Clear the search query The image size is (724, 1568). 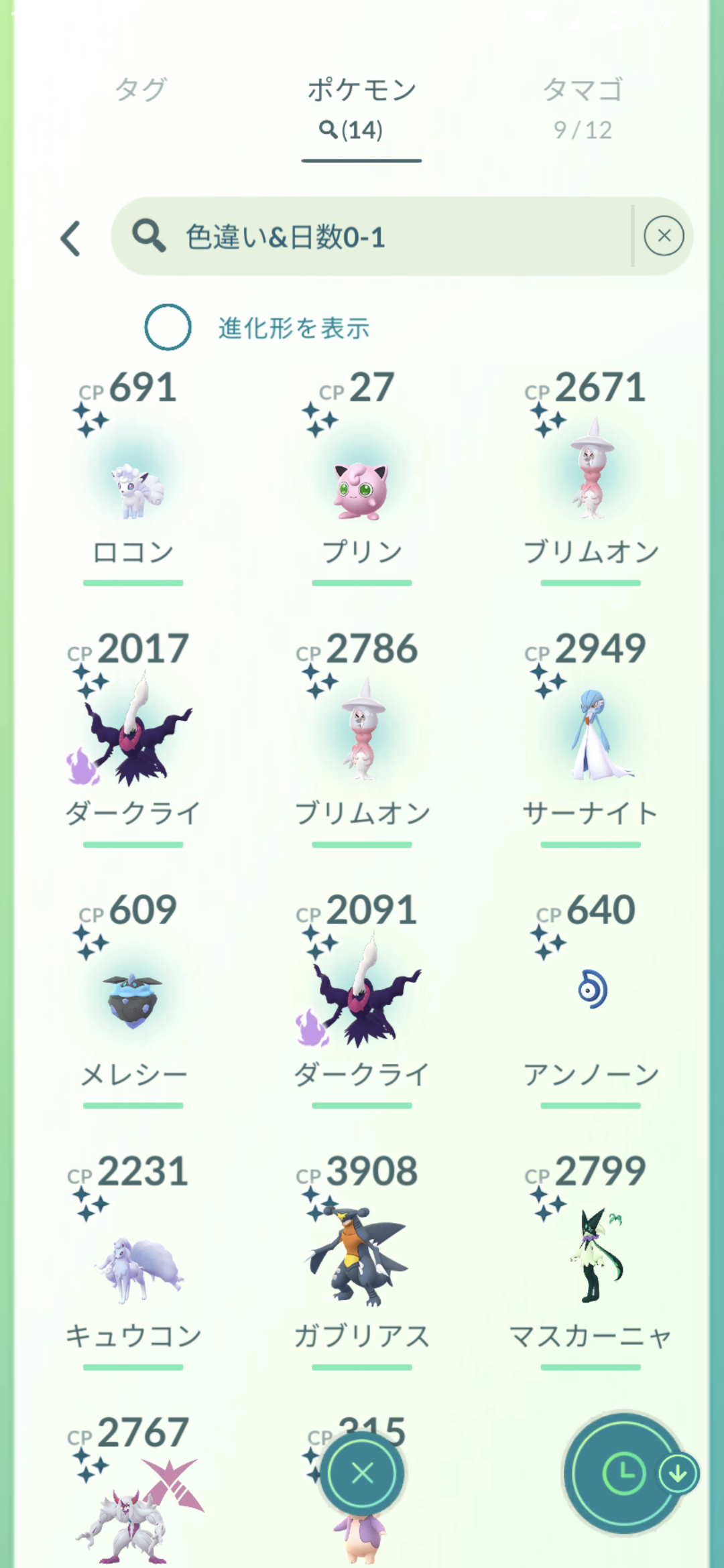click(664, 236)
